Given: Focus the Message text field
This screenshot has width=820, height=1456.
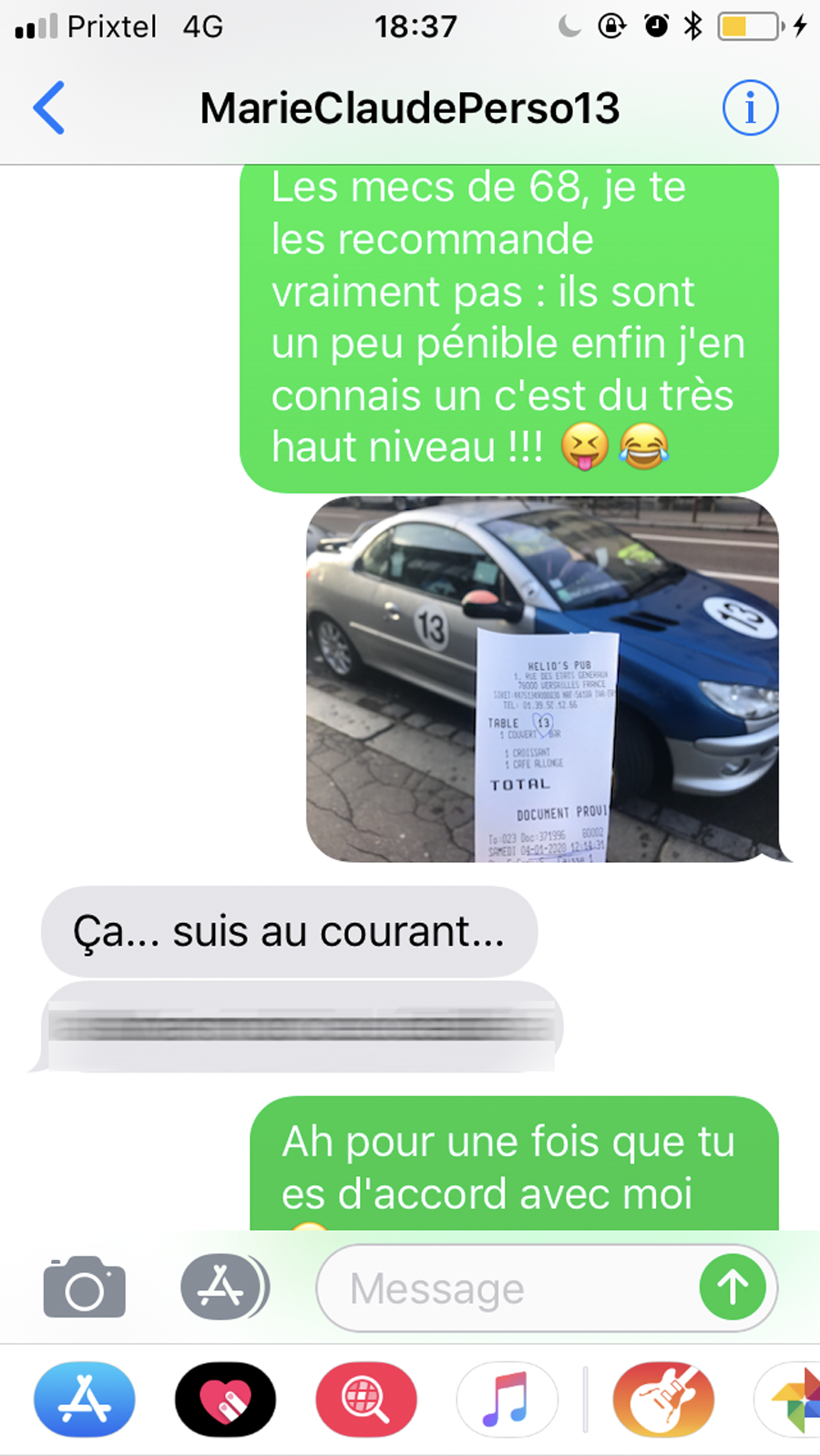Looking at the screenshot, I should pos(501,1288).
